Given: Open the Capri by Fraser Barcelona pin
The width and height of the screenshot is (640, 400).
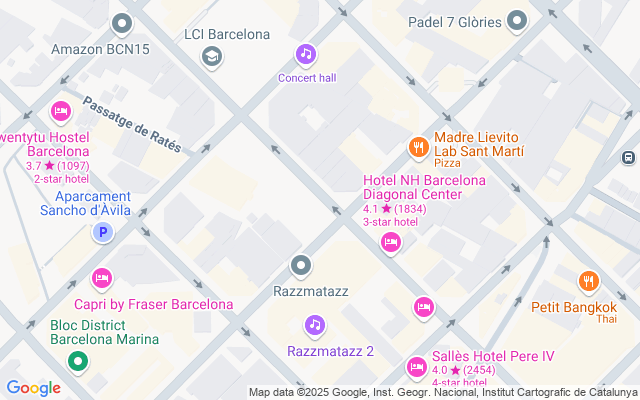Looking at the screenshot, I should pos(101,278).
